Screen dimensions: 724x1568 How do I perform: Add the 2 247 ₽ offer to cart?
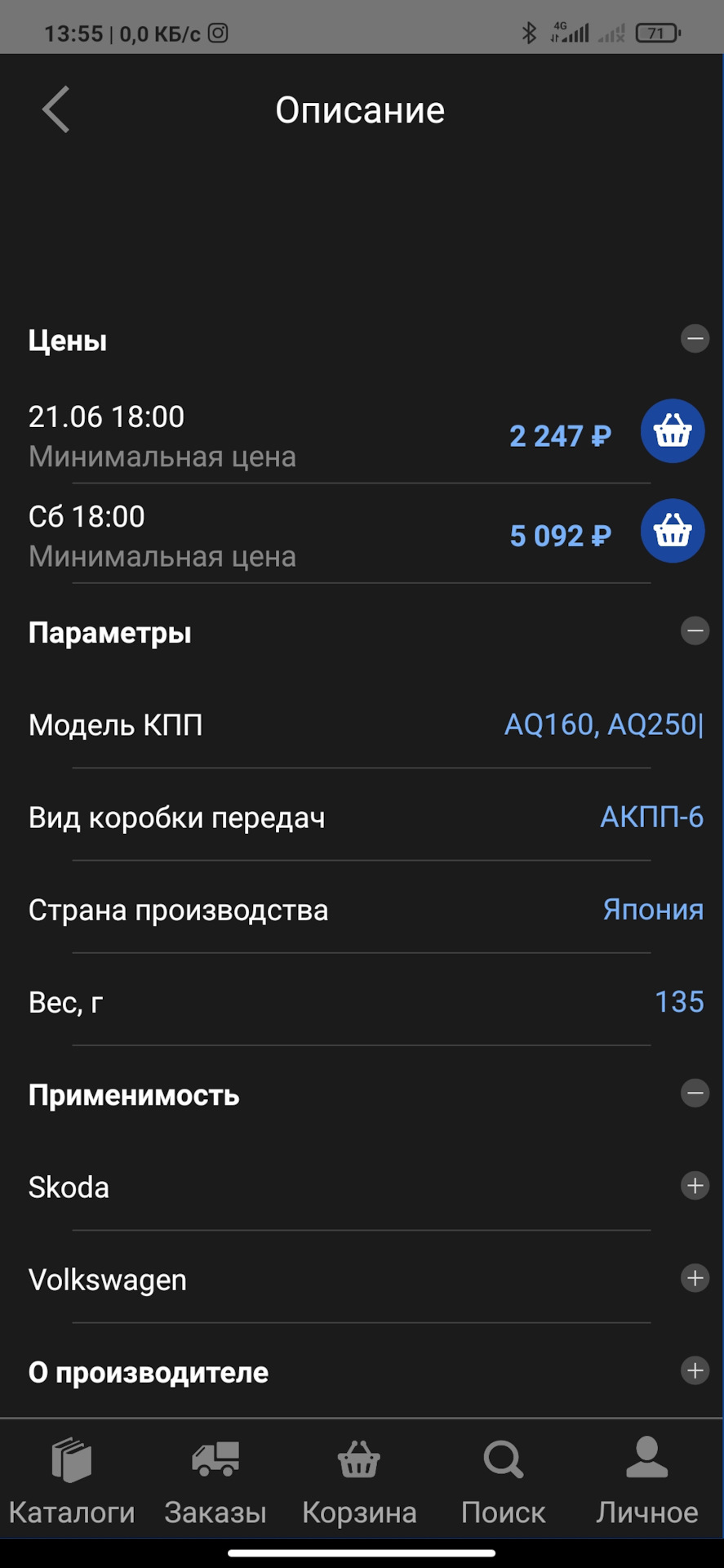point(673,431)
